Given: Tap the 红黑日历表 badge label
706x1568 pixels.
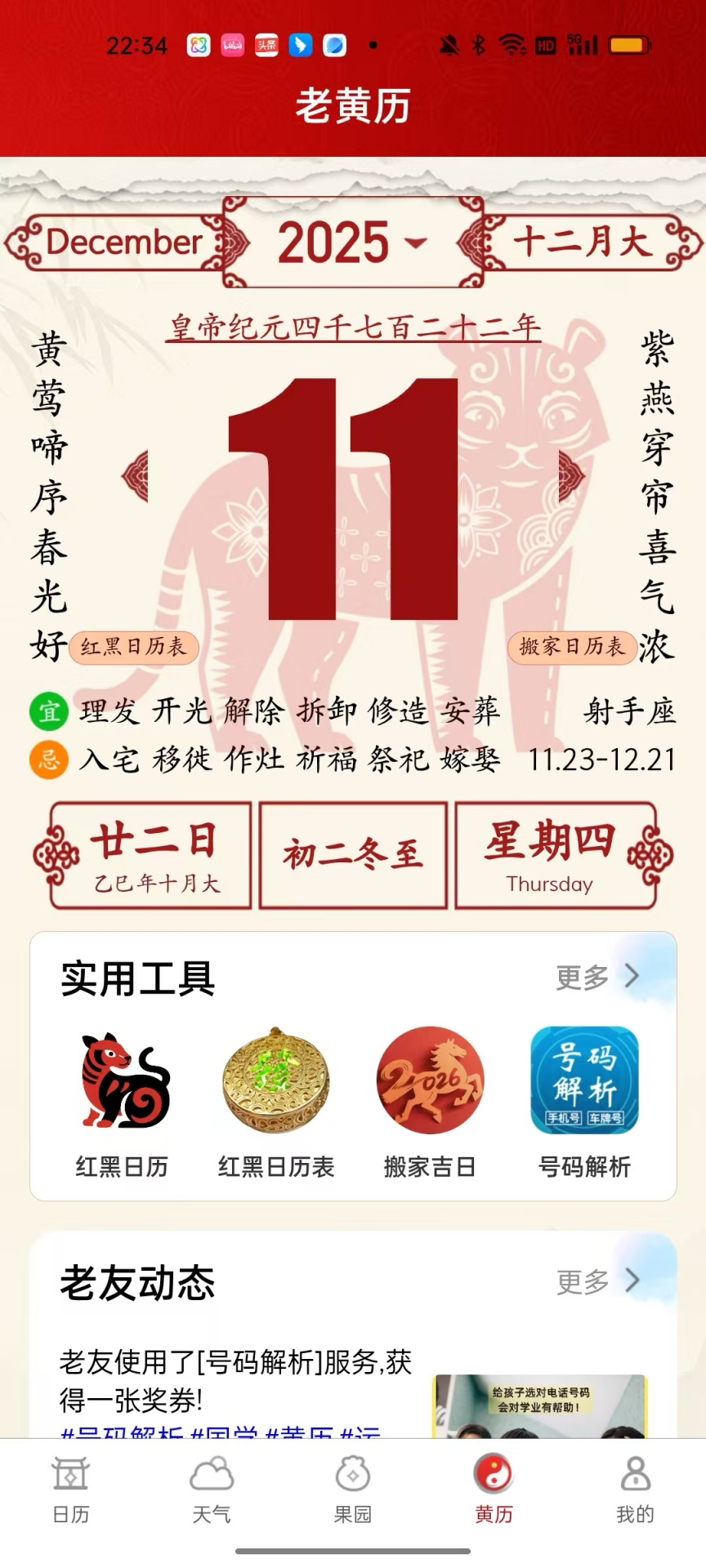Looking at the screenshot, I should 133,647.
